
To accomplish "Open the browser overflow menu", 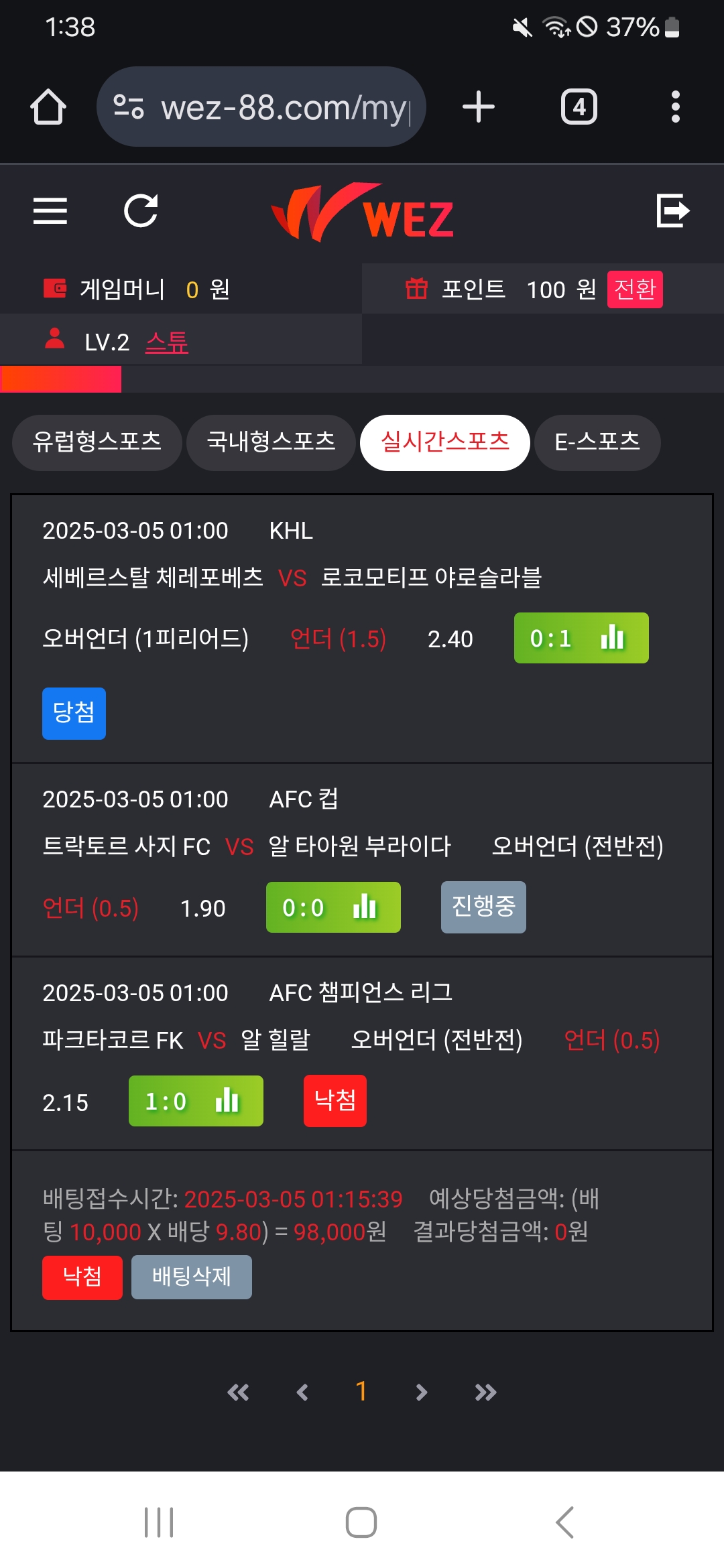I will tap(675, 107).
